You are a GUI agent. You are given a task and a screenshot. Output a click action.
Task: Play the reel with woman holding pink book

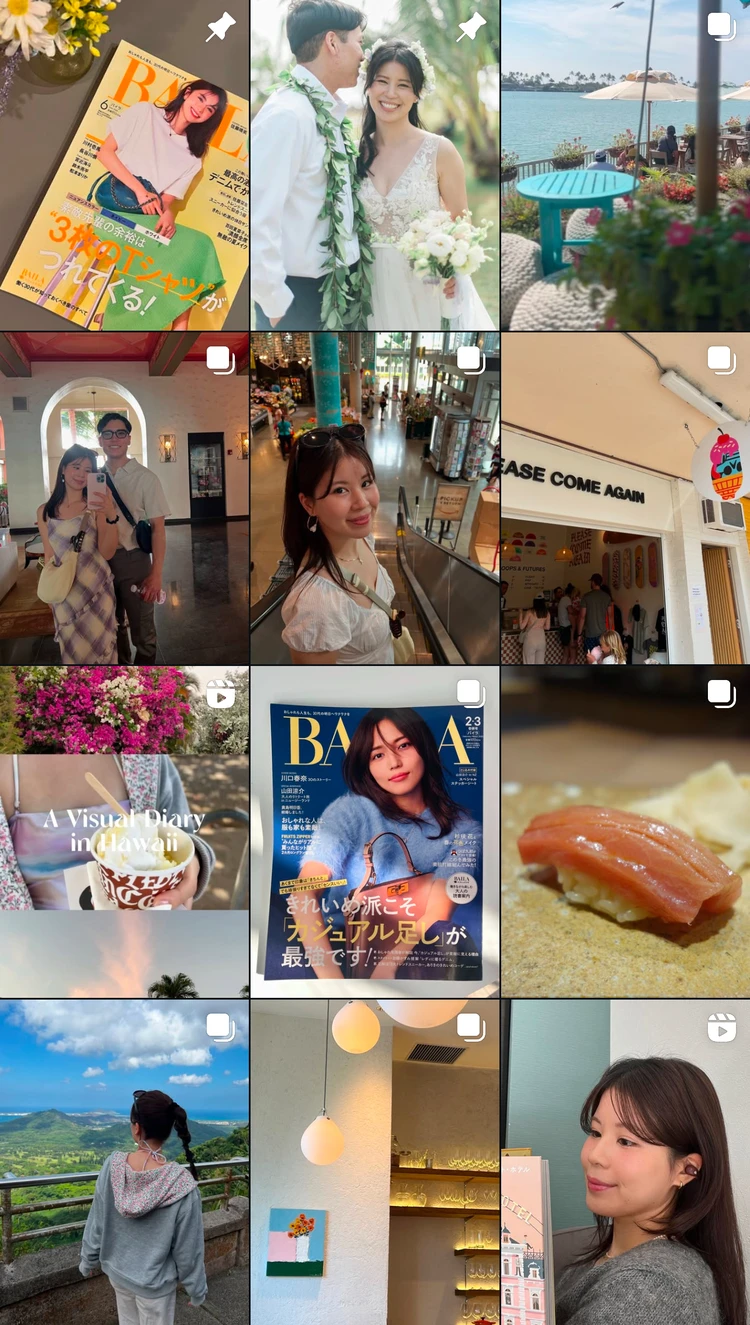coord(625,1162)
